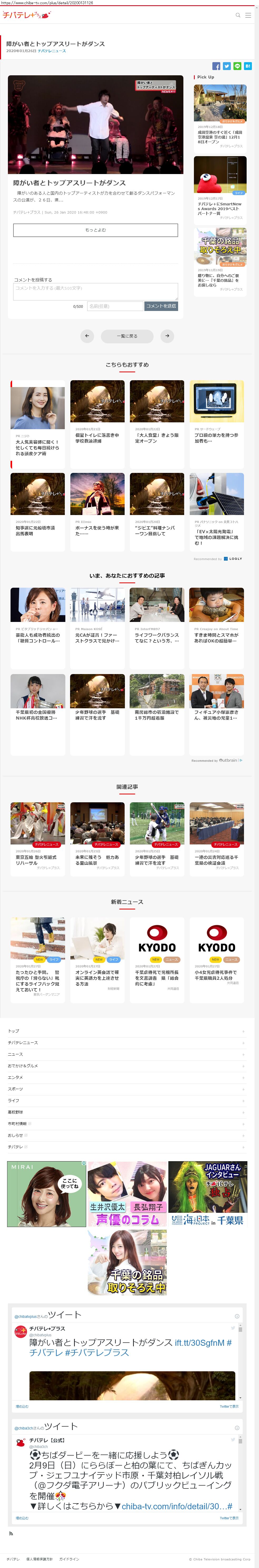
Task: Go to the previous article arrow
Action: click(87, 335)
